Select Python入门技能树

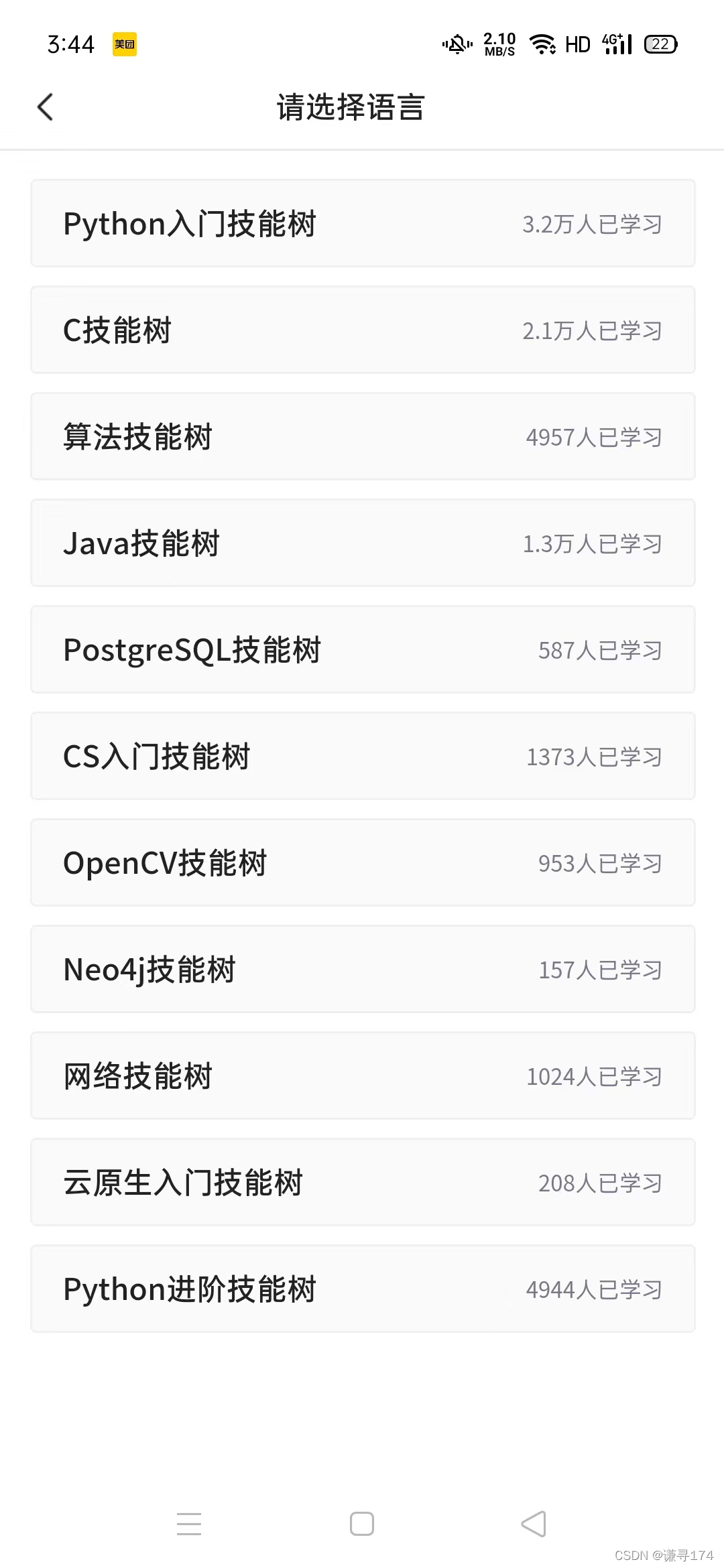tap(362, 224)
